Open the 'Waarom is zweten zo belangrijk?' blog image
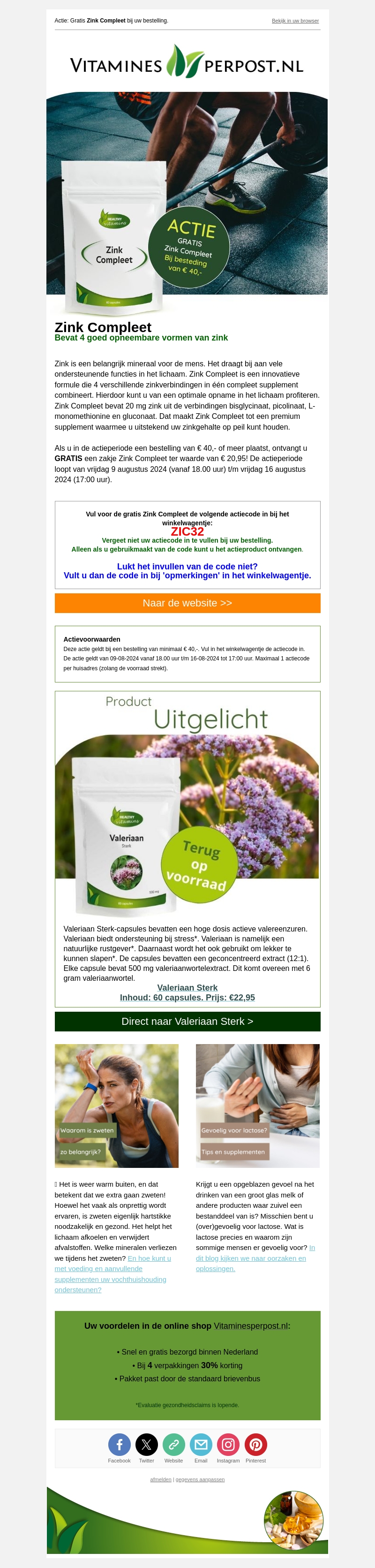Viewport: 375px width, 1568px height. (x=116, y=1106)
